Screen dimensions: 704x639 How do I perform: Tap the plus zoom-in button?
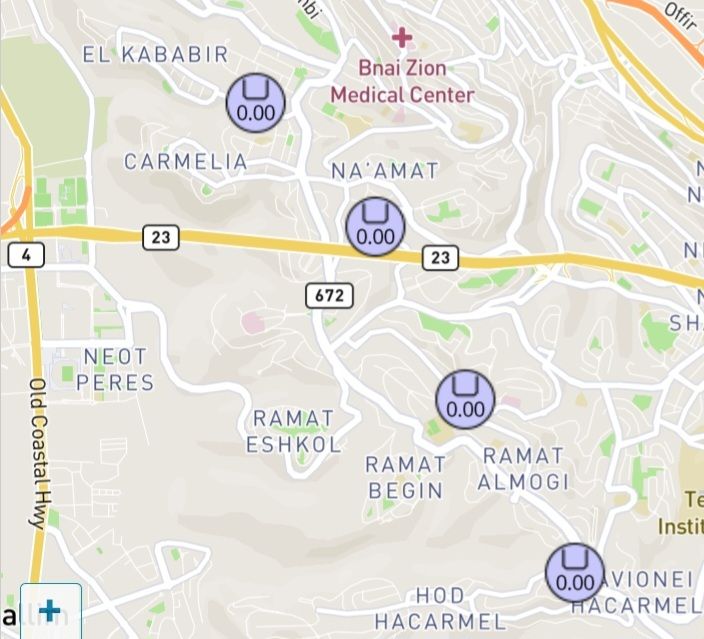(50, 610)
